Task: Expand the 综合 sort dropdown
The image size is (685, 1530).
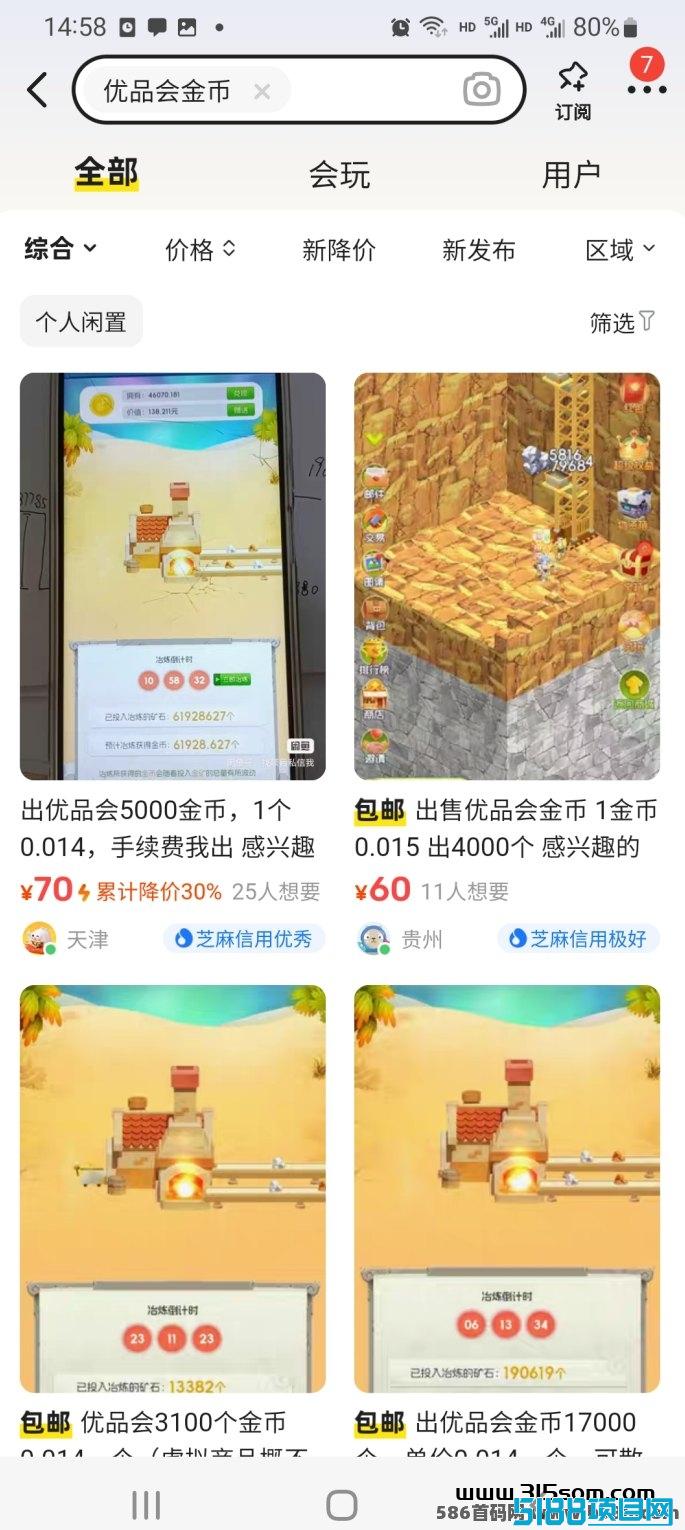Action: [60, 249]
